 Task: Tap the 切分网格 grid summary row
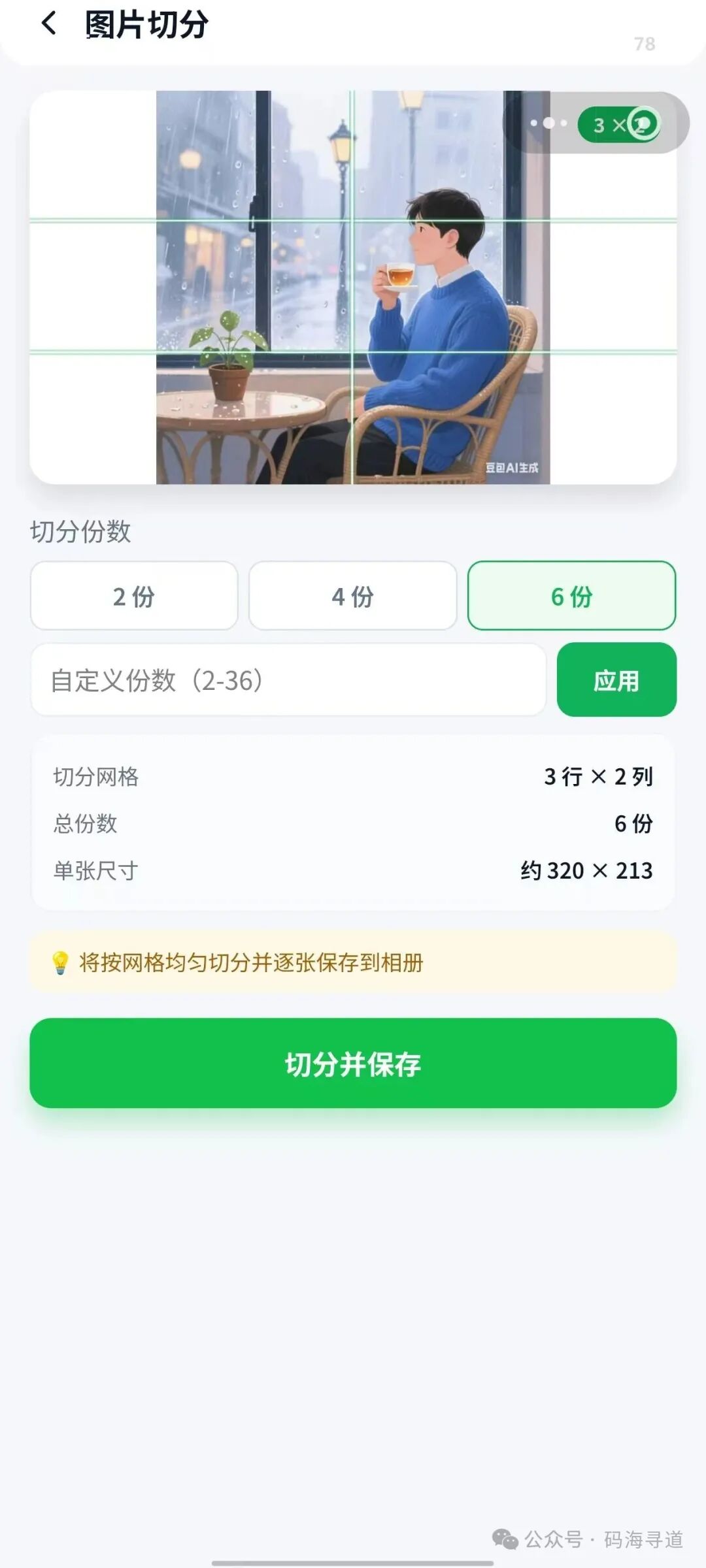click(353, 776)
